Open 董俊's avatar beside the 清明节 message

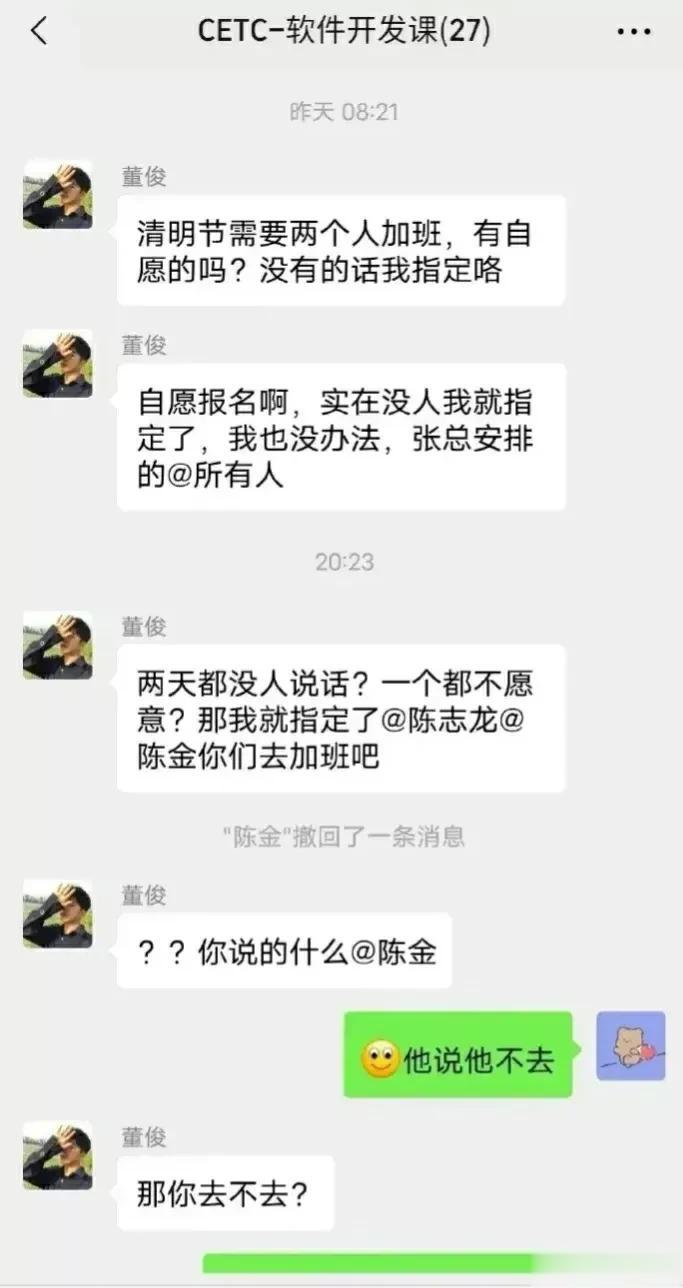tap(58, 194)
